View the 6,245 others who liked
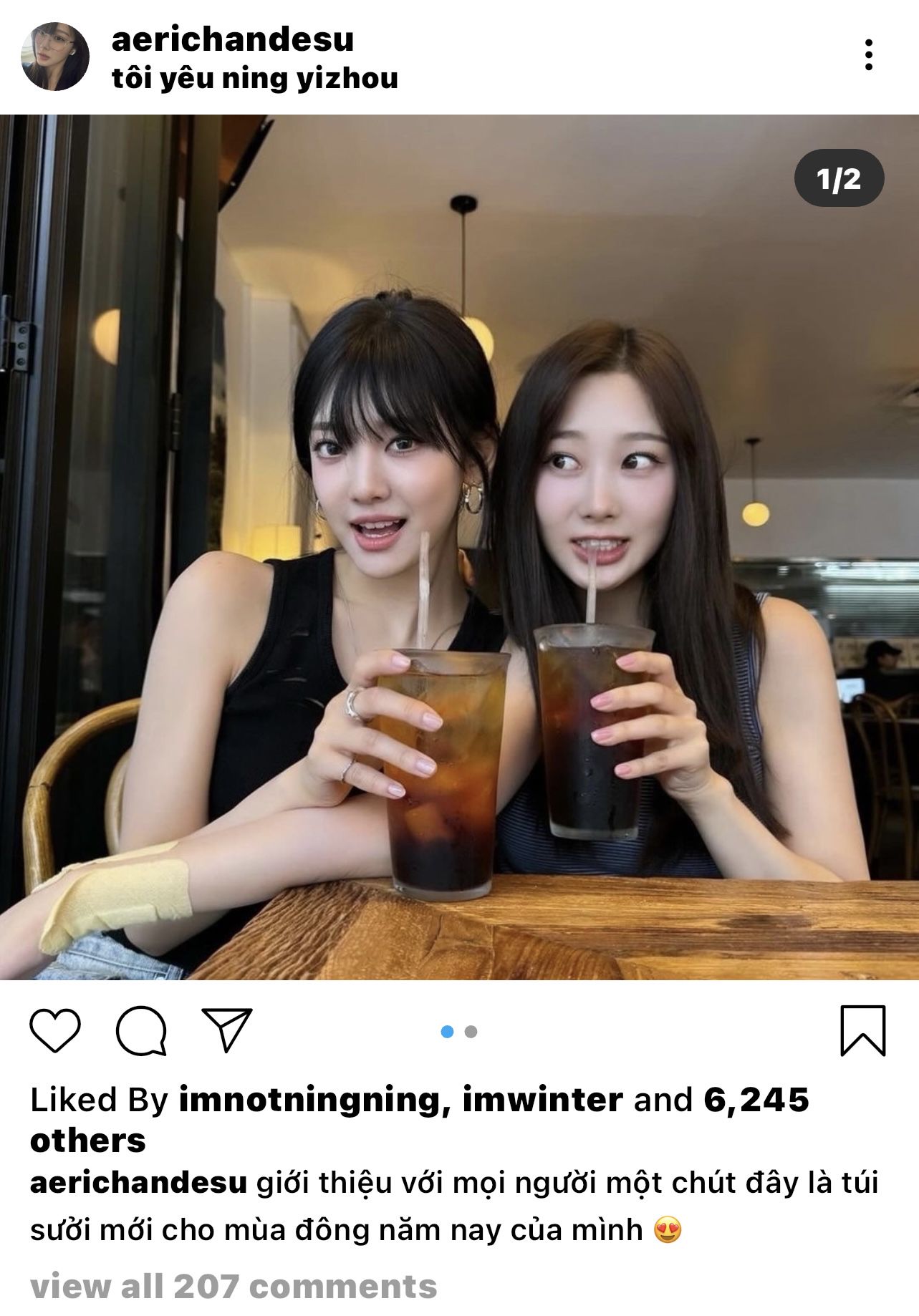 (756, 1100)
